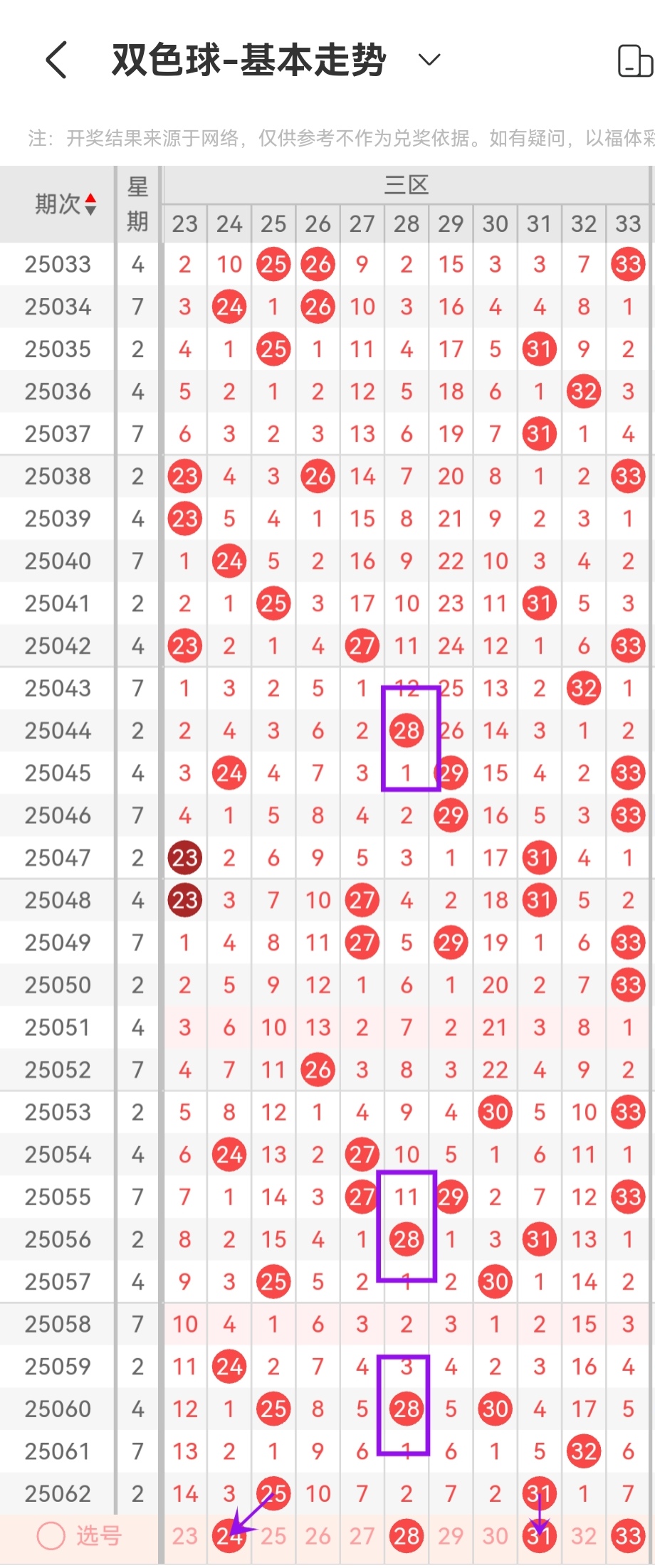
Task: Tap the circled 33 in period 25050
Action: click(628, 985)
